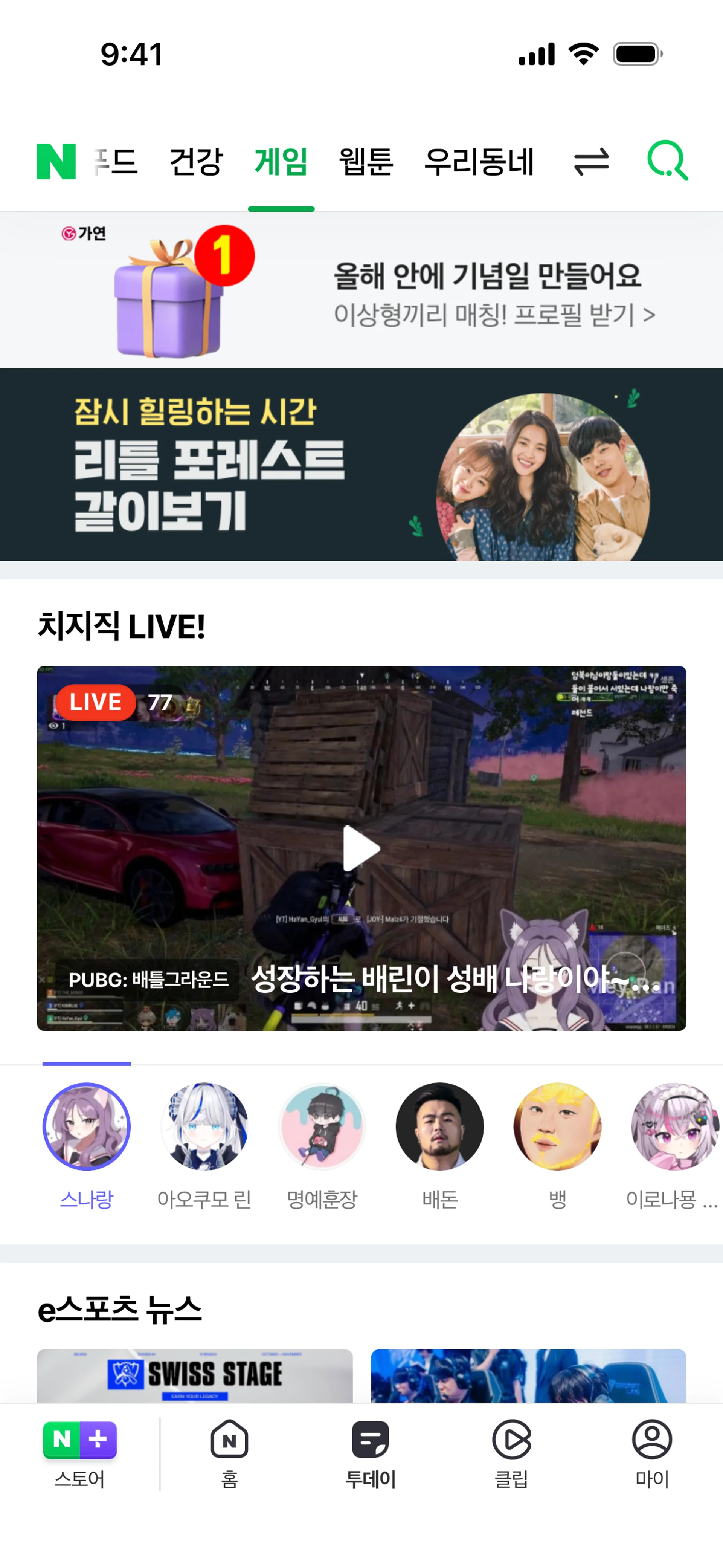Open the SWISS STAGE esports news card
This screenshot has height=1568, width=723.
click(195, 1375)
